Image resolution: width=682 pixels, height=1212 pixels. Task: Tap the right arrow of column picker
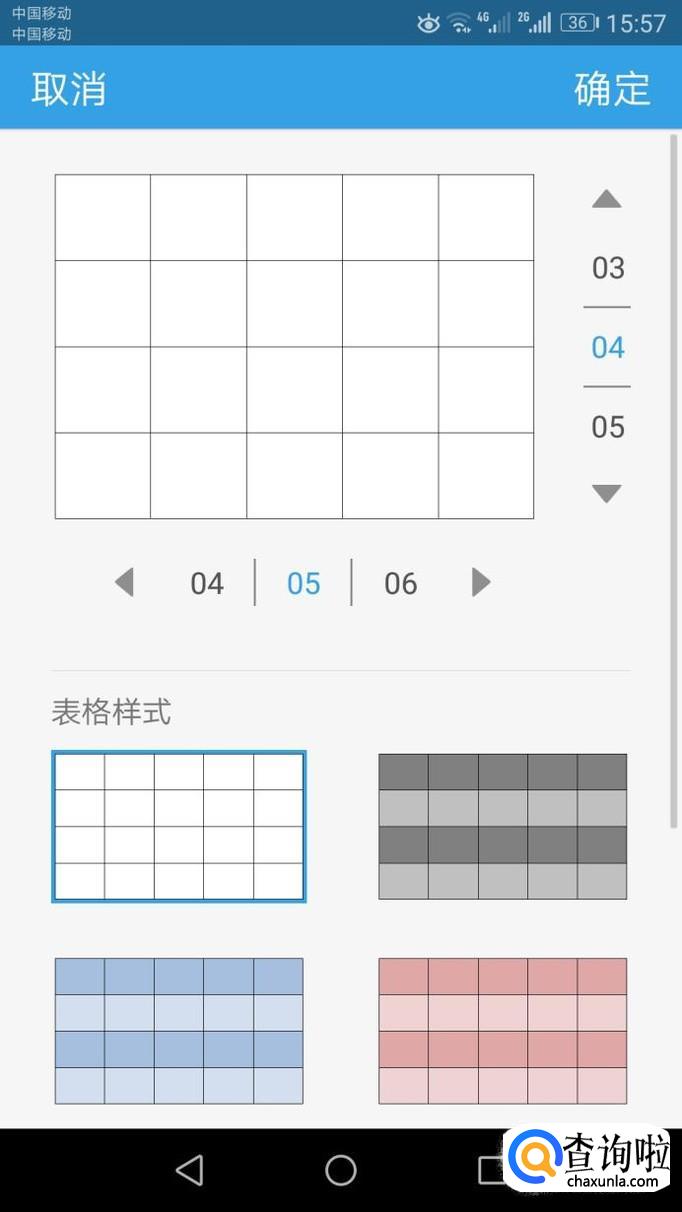pos(481,582)
